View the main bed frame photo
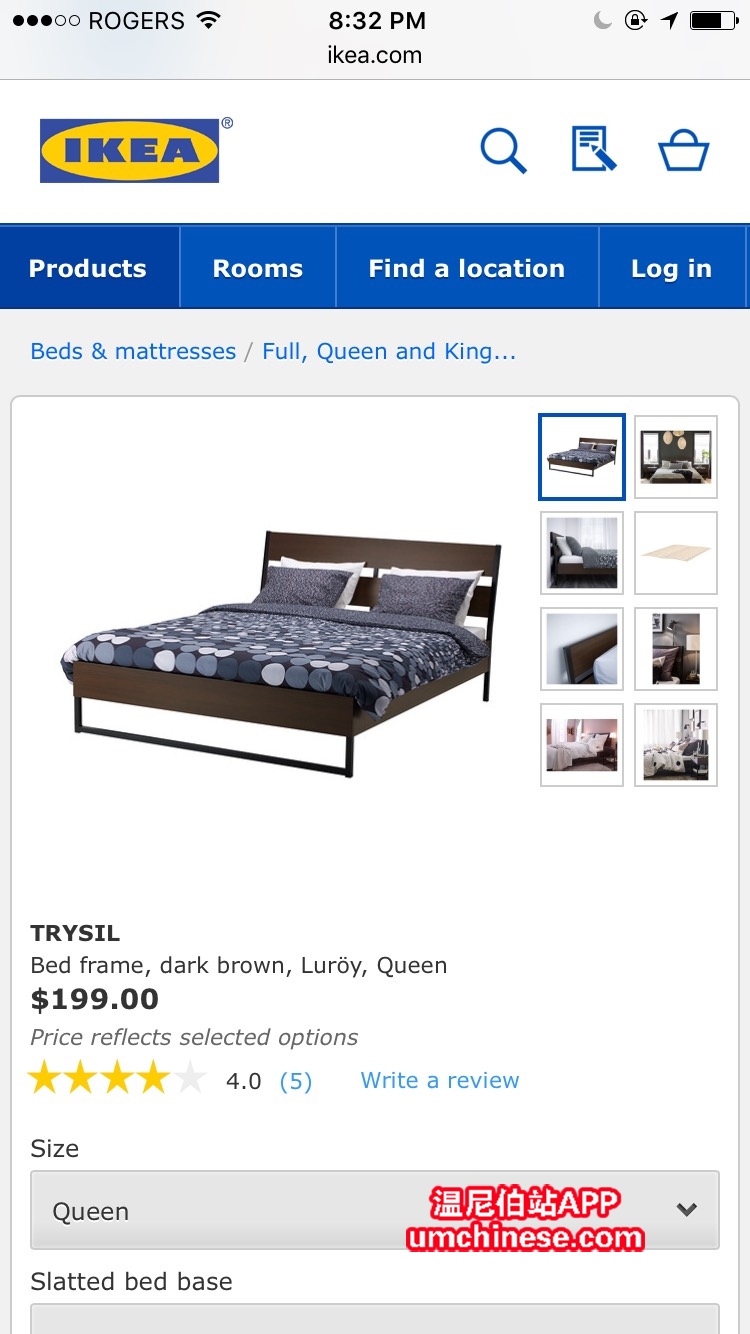Viewport: 750px width, 1334px height. [280, 650]
